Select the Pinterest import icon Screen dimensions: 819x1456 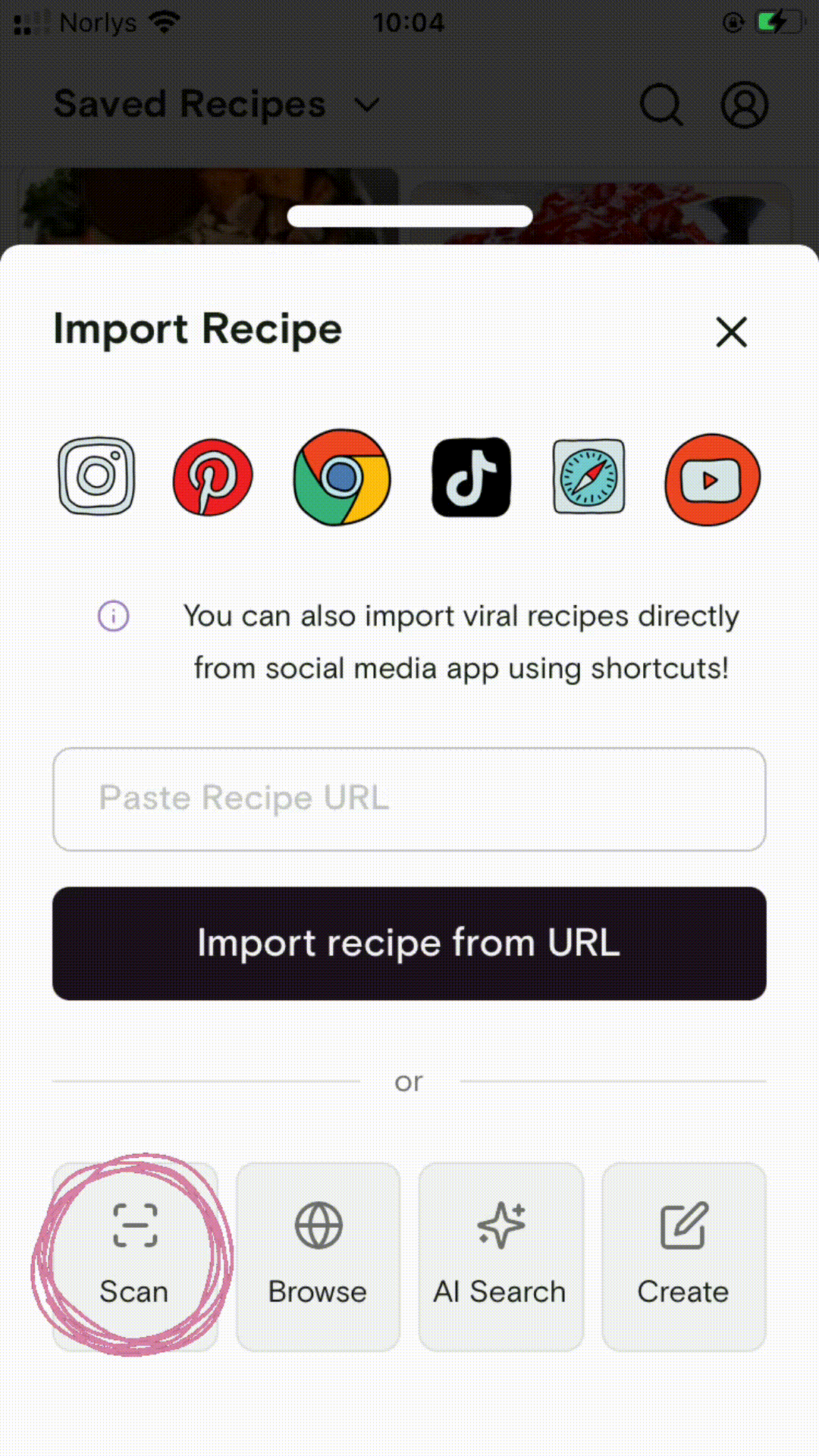pyautogui.click(x=212, y=477)
